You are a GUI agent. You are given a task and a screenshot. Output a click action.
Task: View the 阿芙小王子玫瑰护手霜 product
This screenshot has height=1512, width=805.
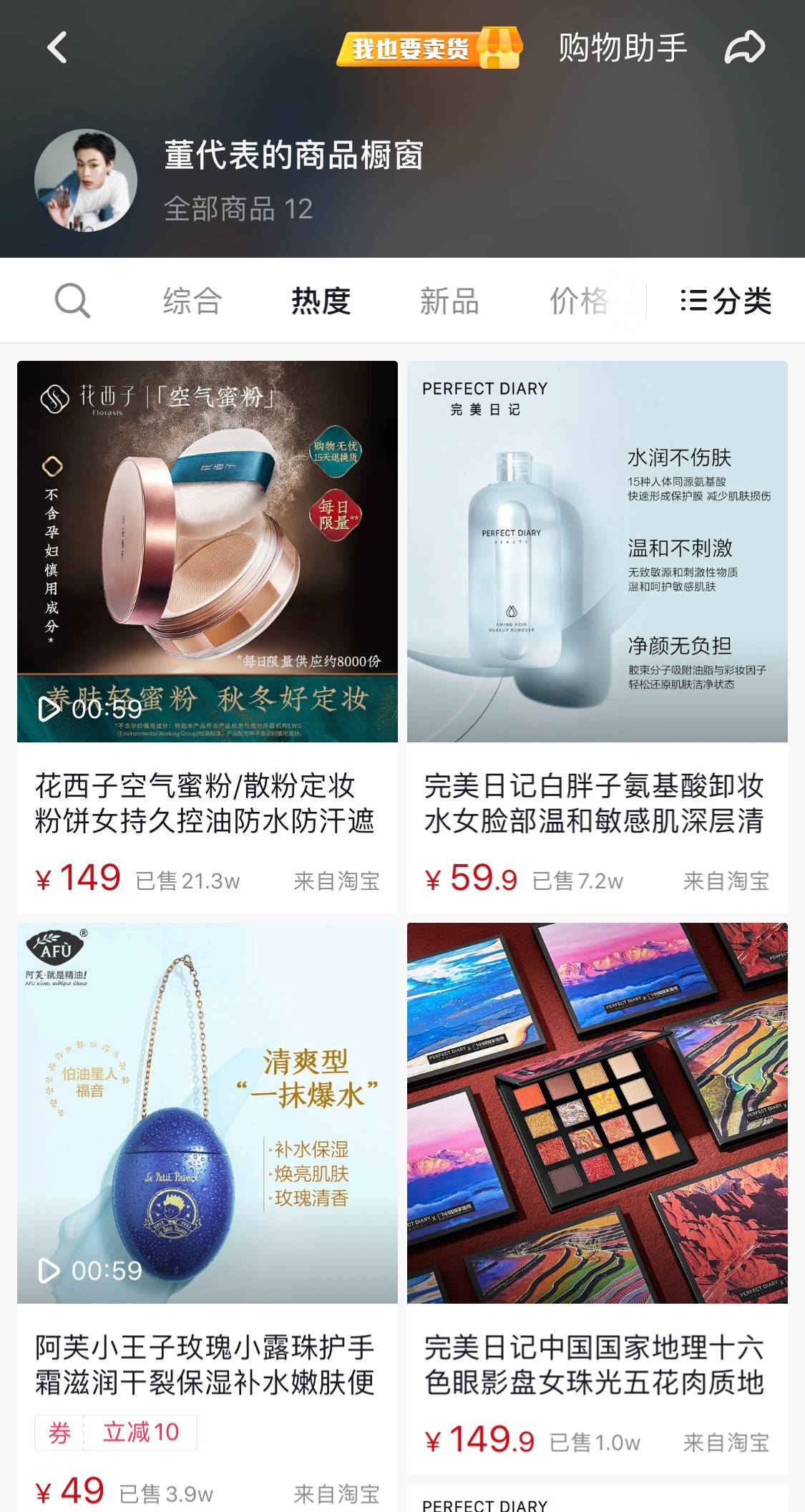[208, 1217]
